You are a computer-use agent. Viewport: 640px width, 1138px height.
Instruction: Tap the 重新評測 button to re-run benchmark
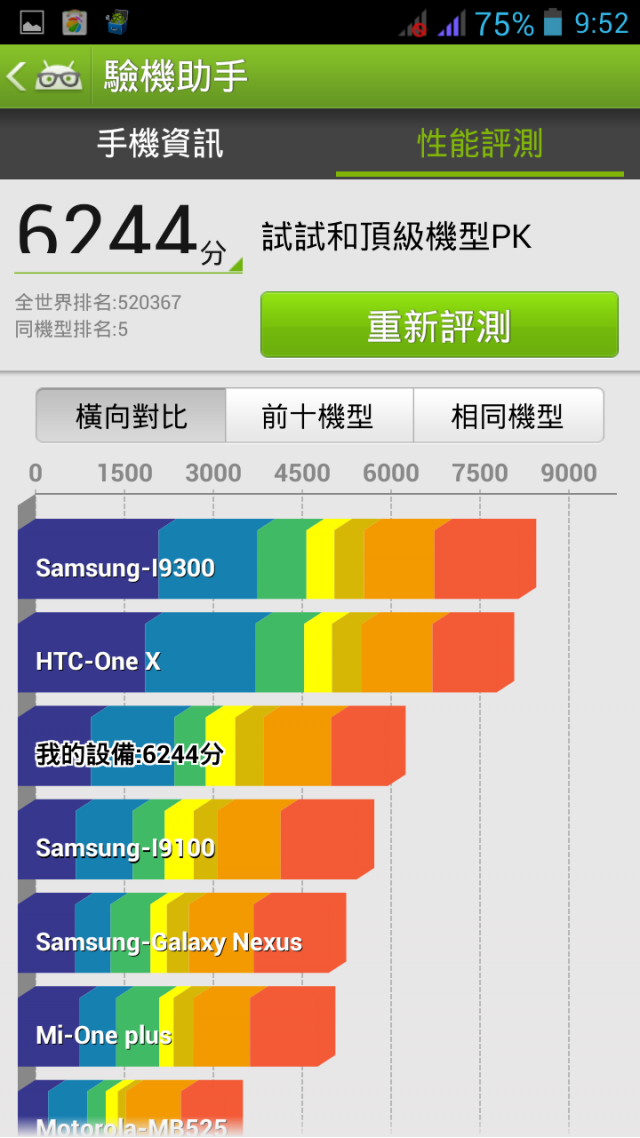click(439, 324)
